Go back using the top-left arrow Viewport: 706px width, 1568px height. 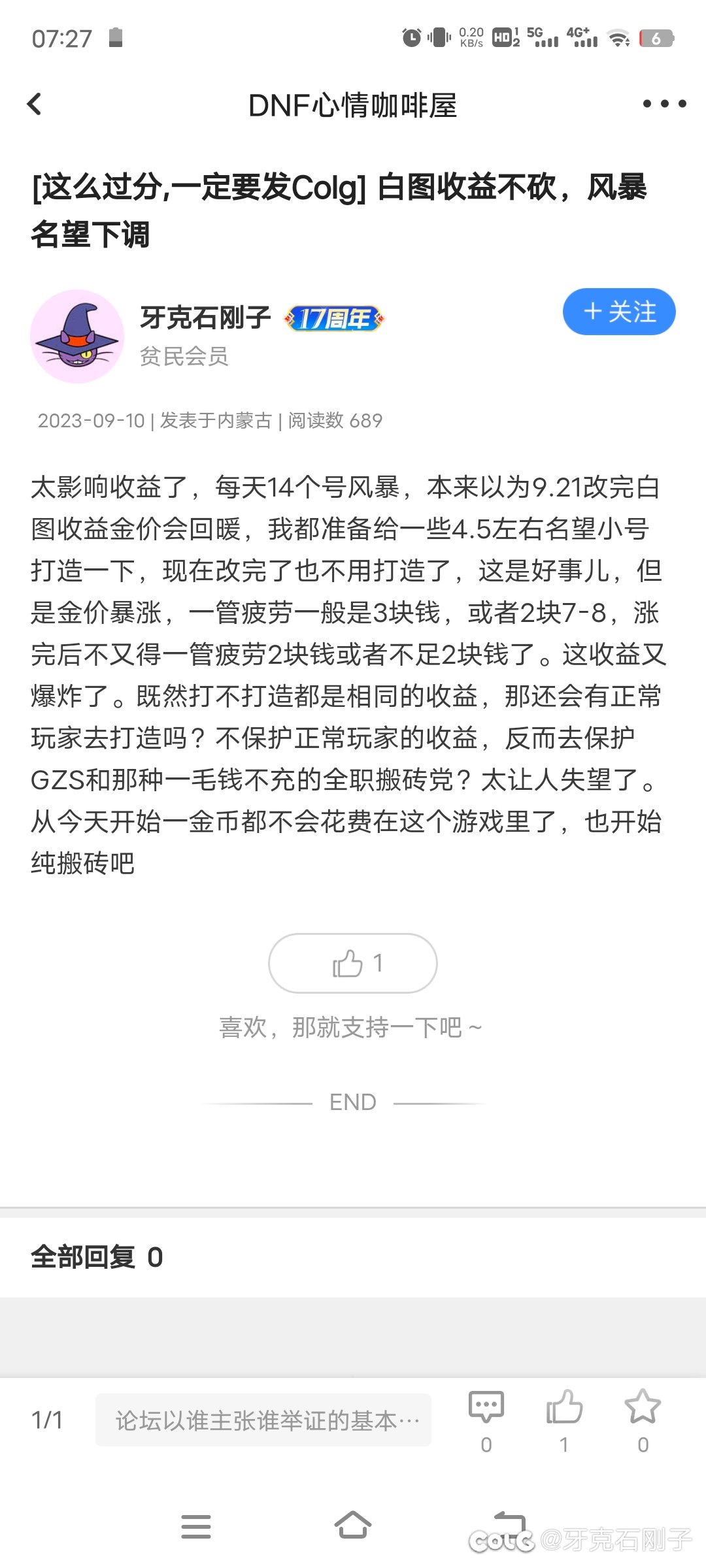pos(34,104)
